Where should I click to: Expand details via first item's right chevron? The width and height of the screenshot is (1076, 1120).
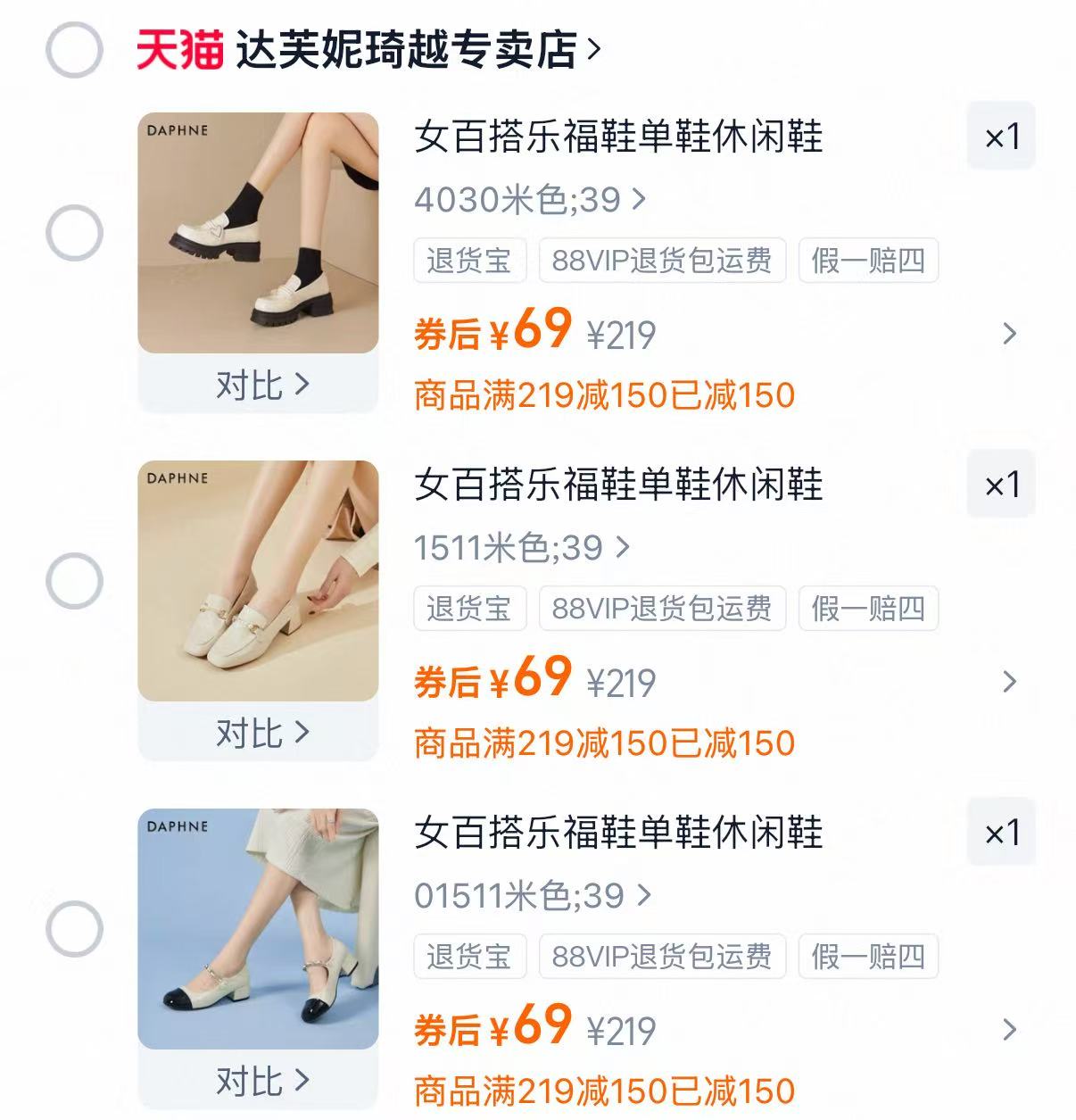tap(1010, 332)
